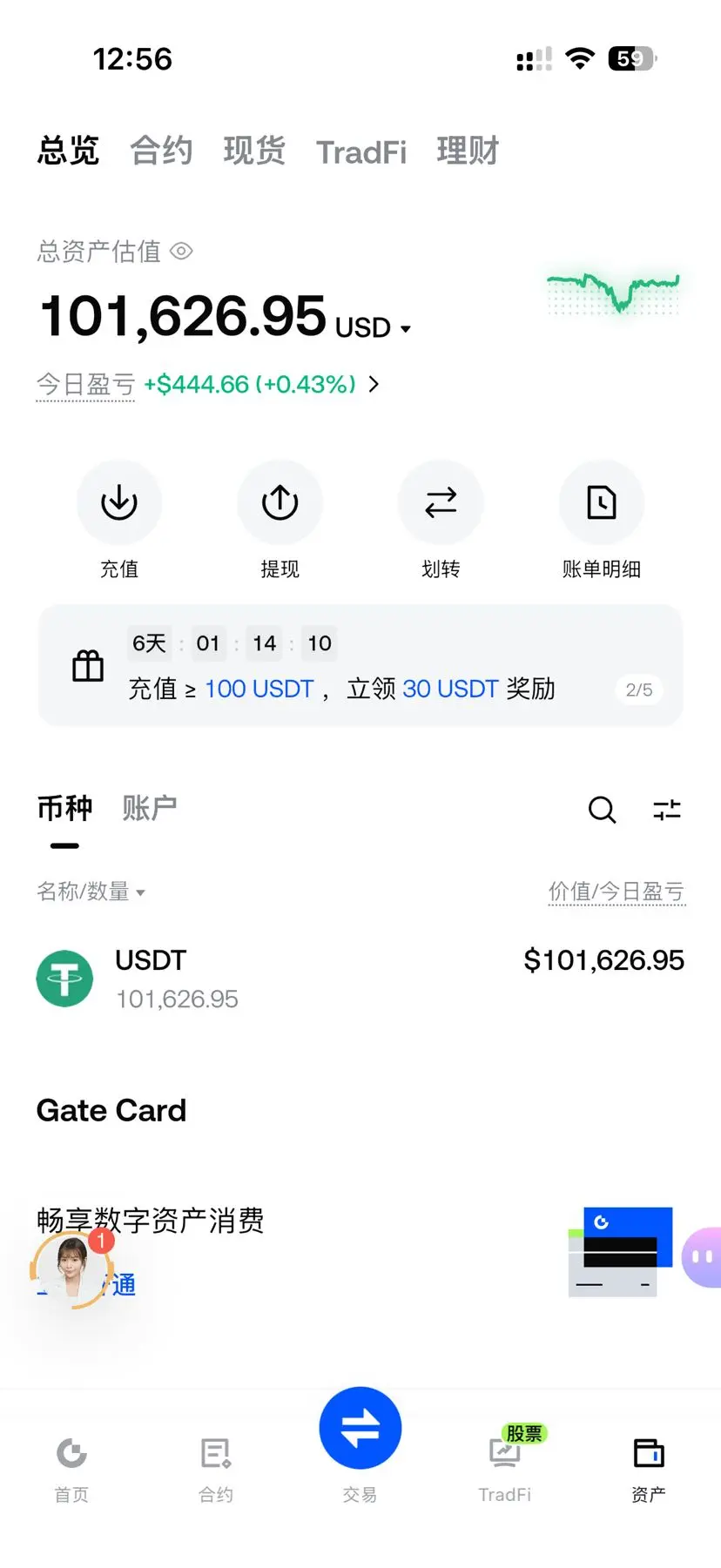The image size is (721, 1568).
Task: Open the USD currency dropdown
Action: [373, 328]
